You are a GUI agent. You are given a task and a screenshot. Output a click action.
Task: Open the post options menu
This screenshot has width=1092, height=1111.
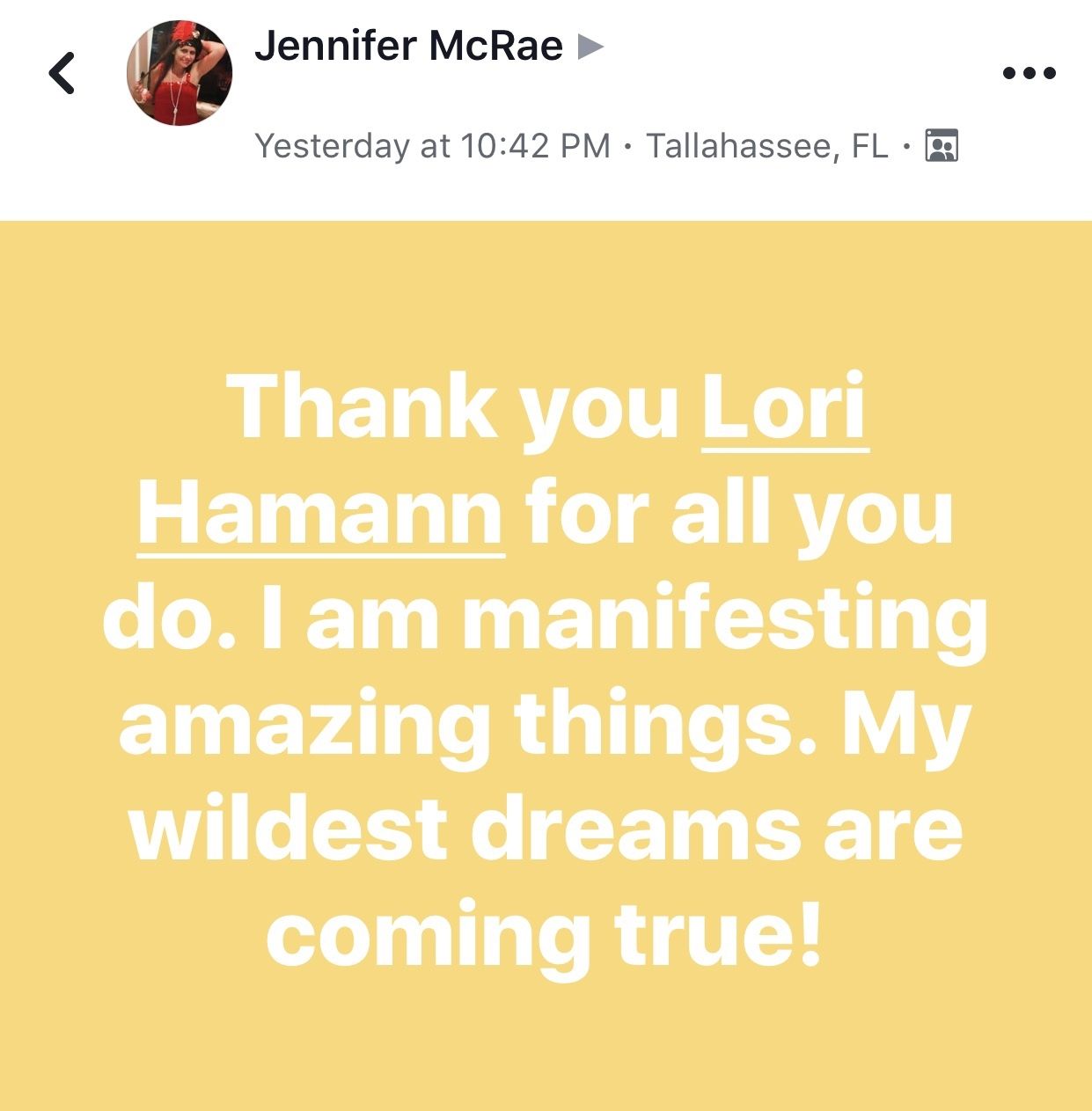tap(1029, 73)
